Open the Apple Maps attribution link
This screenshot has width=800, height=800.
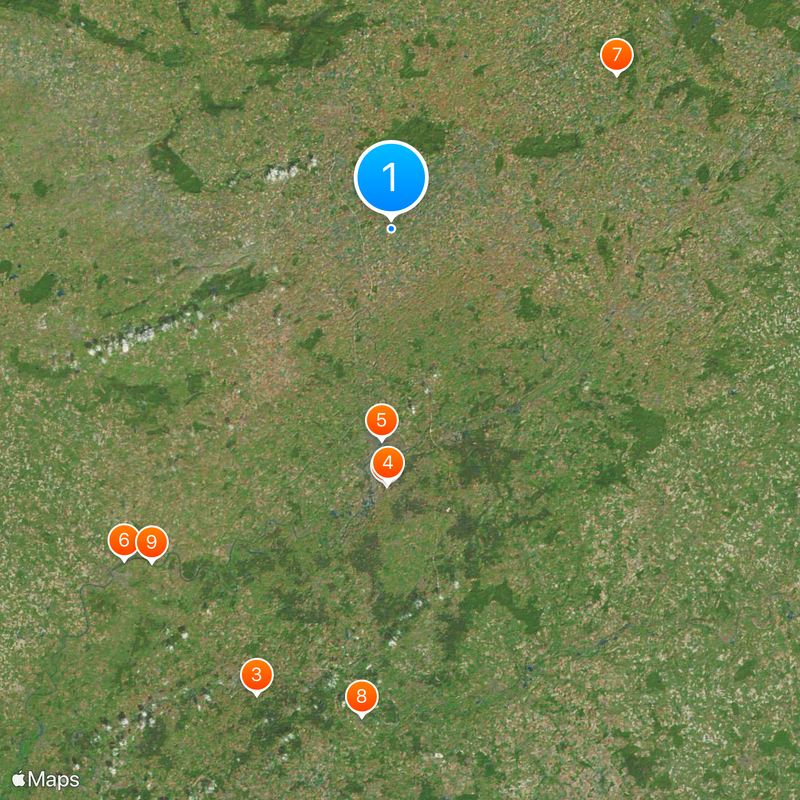click(46, 779)
